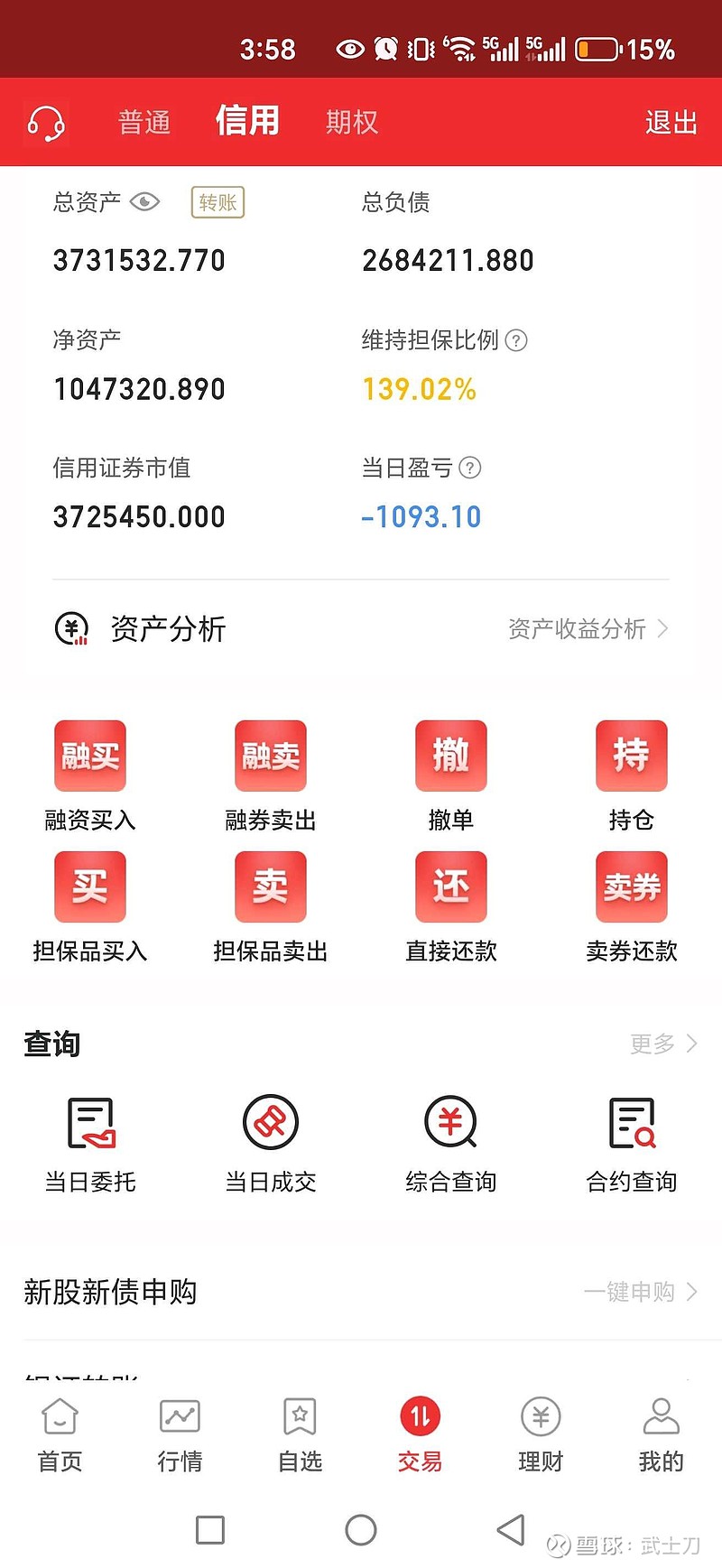Open 融资买入

coord(90,775)
